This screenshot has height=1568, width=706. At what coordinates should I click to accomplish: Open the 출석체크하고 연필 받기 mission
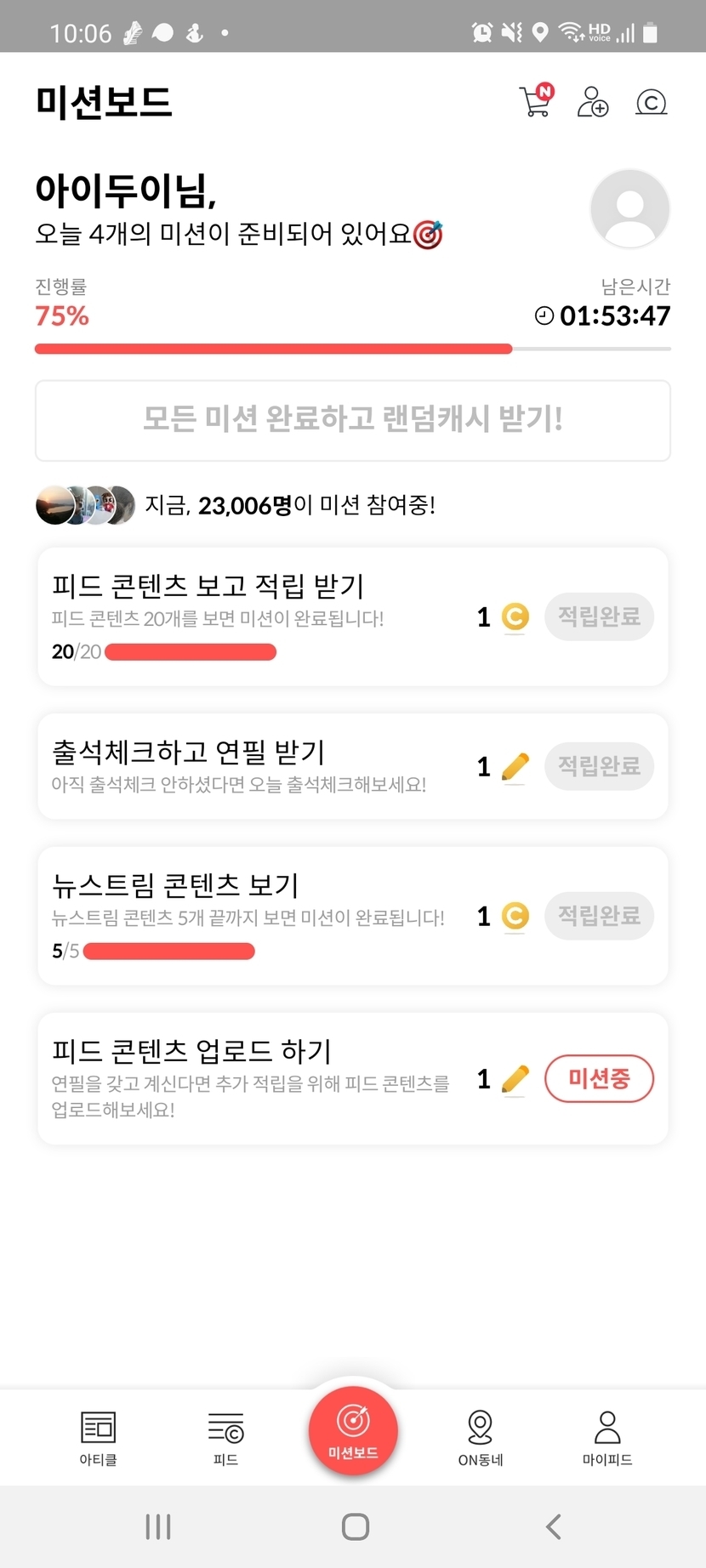[255, 766]
